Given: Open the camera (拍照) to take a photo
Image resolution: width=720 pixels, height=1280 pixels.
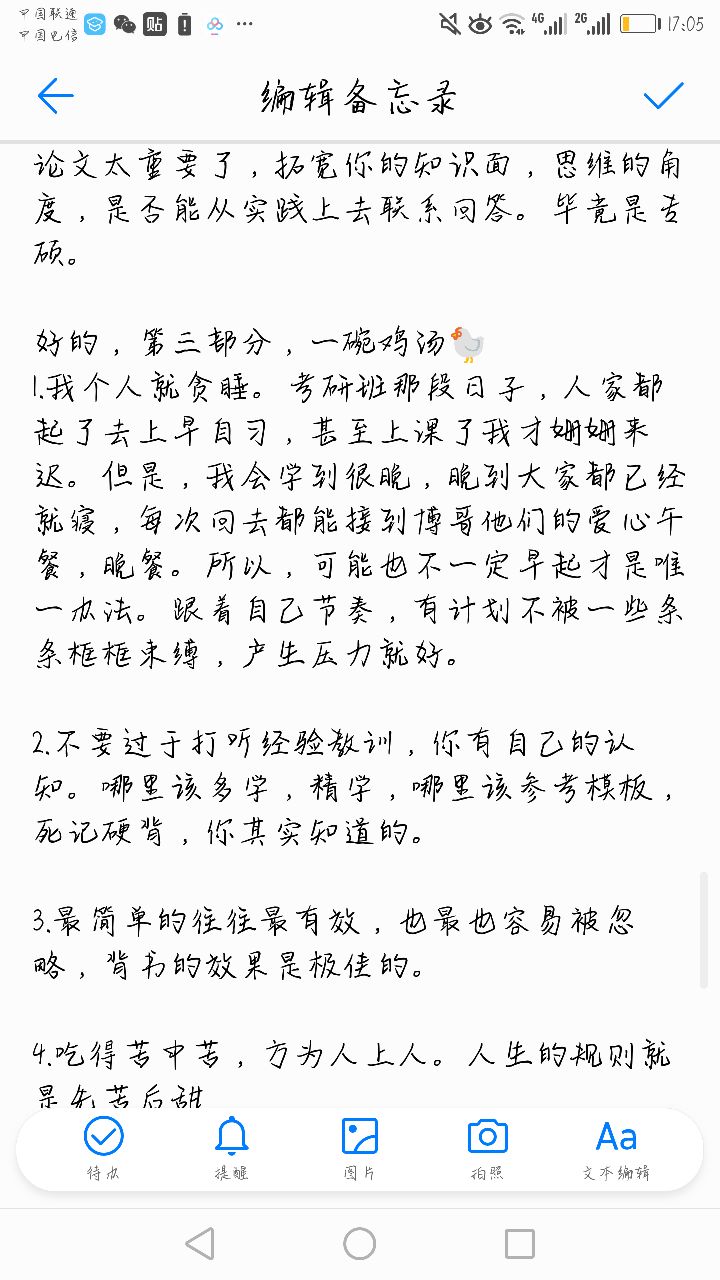Looking at the screenshot, I should (488, 1149).
